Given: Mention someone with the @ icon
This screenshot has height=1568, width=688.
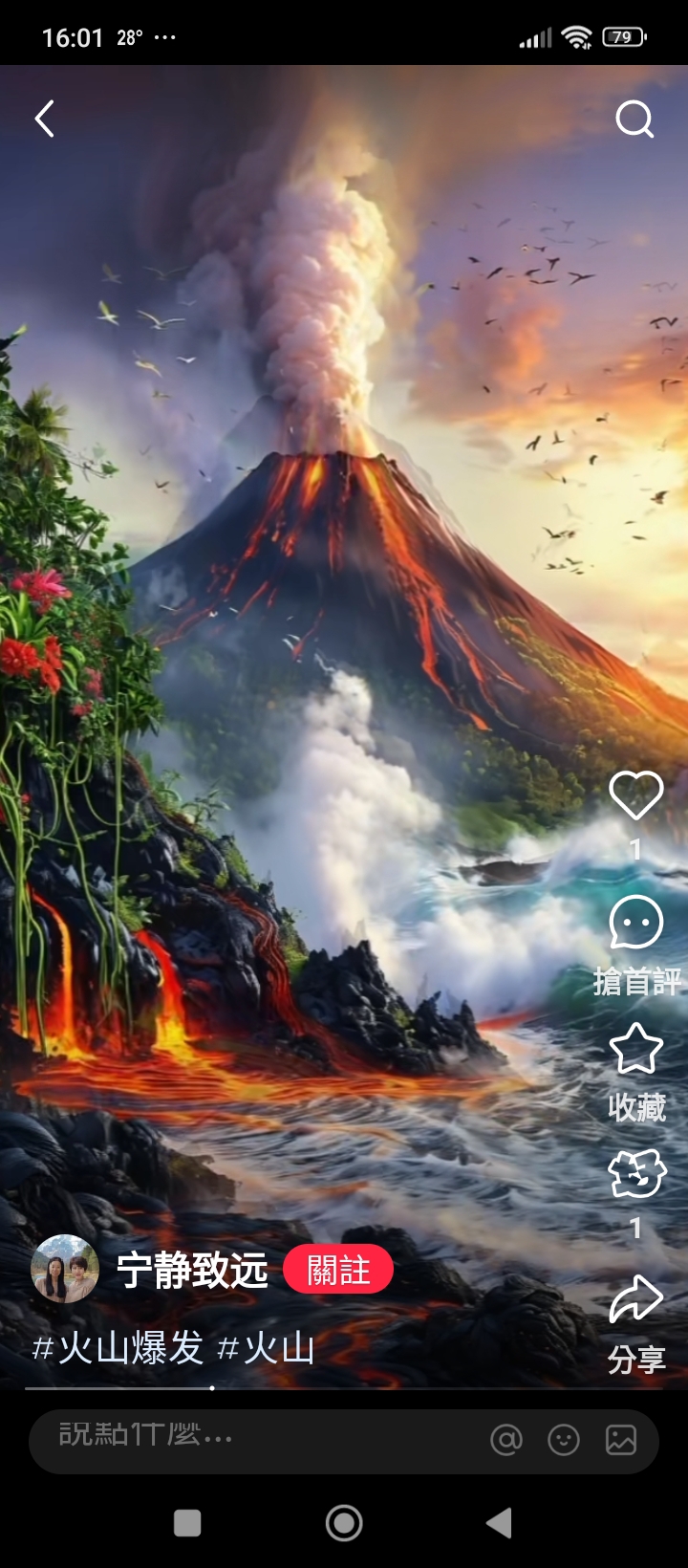Looking at the screenshot, I should [506, 1440].
